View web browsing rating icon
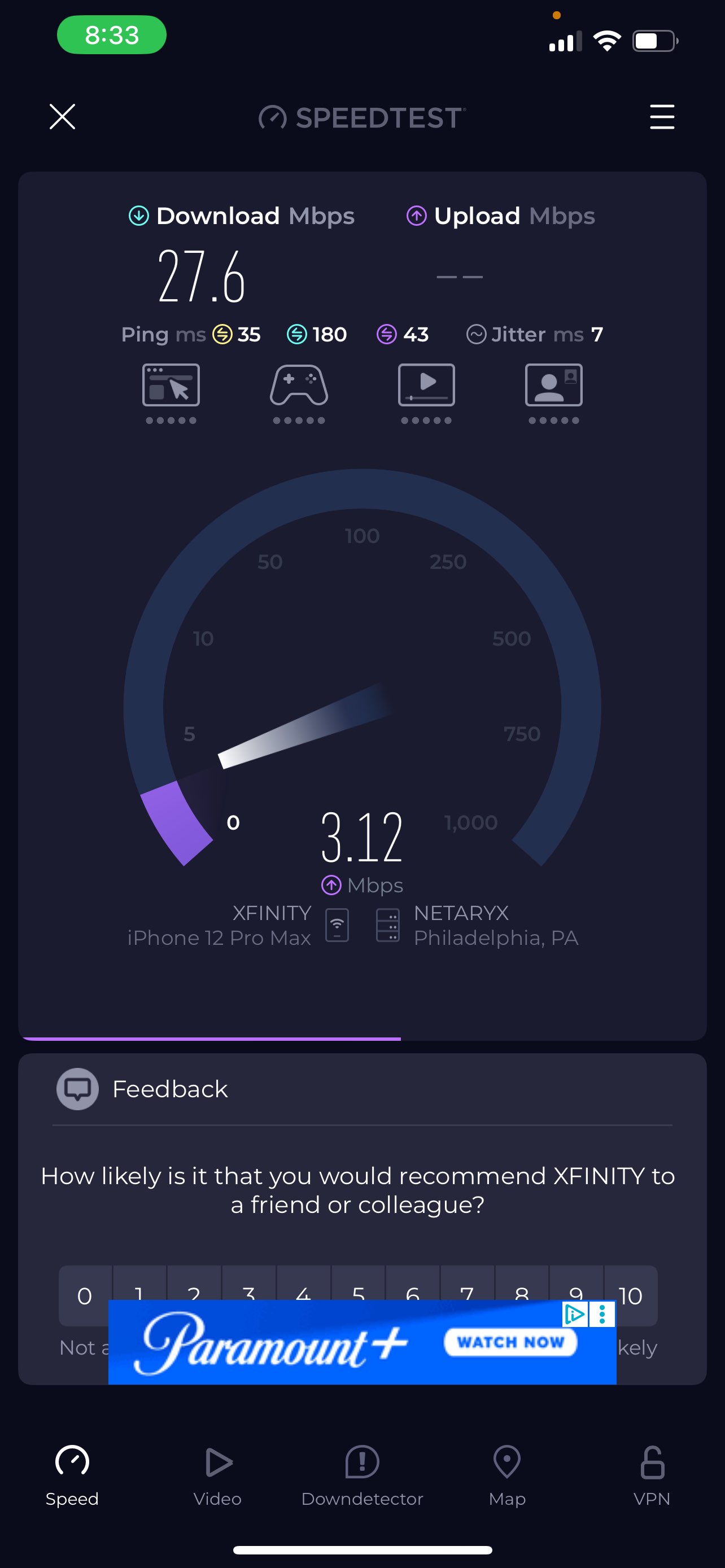The image size is (725, 1568). click(x=171, y=386)
